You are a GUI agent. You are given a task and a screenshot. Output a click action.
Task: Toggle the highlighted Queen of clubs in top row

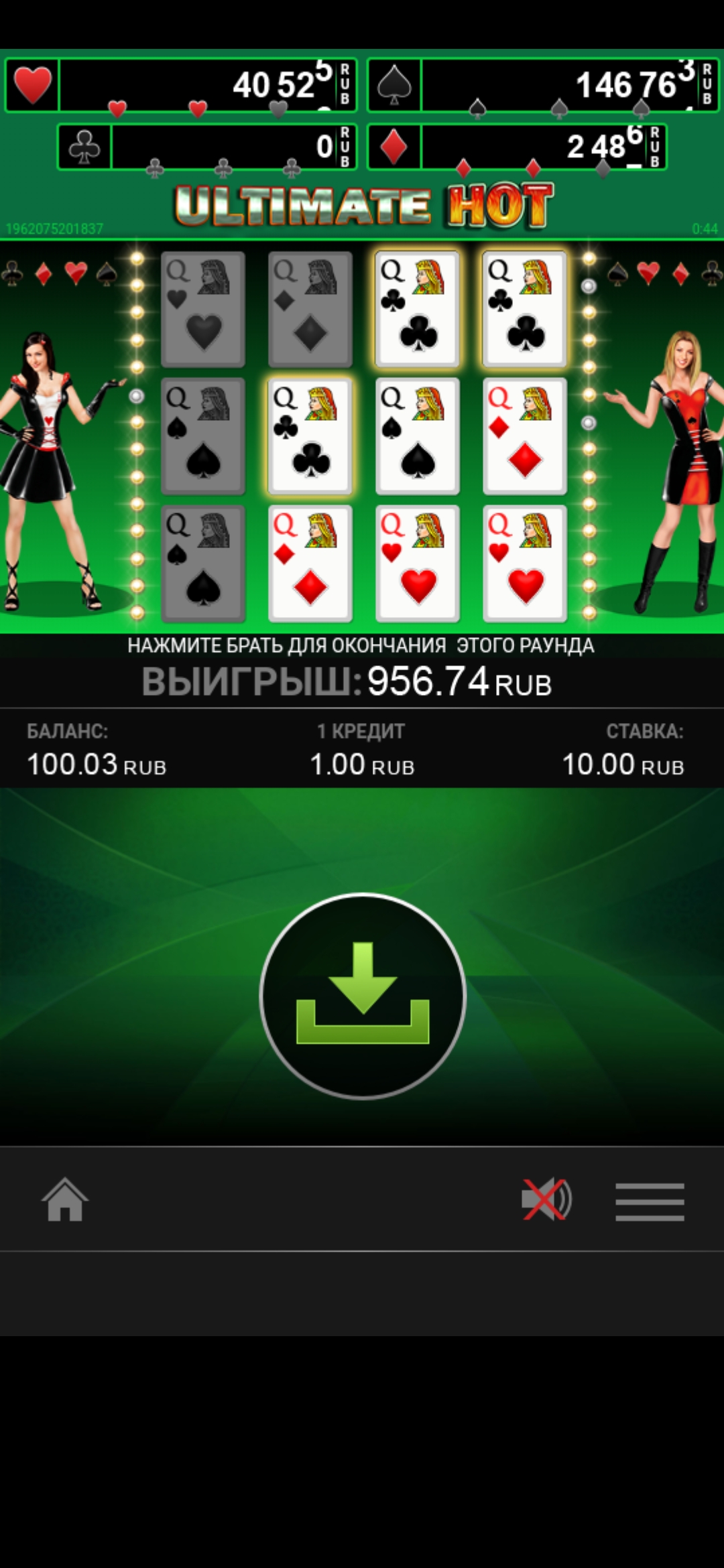pyautogui.click(x=417, y=307)
